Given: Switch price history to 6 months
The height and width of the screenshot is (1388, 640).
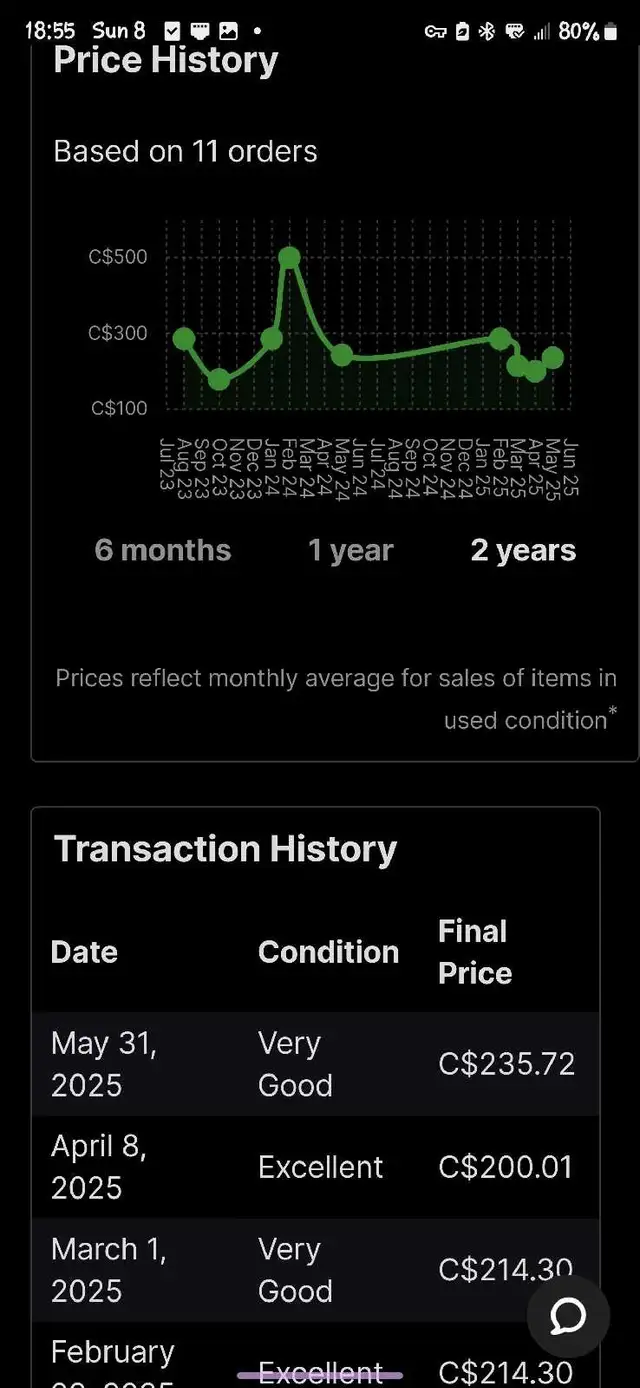Looking at the screenshot, I should [163, 550].
